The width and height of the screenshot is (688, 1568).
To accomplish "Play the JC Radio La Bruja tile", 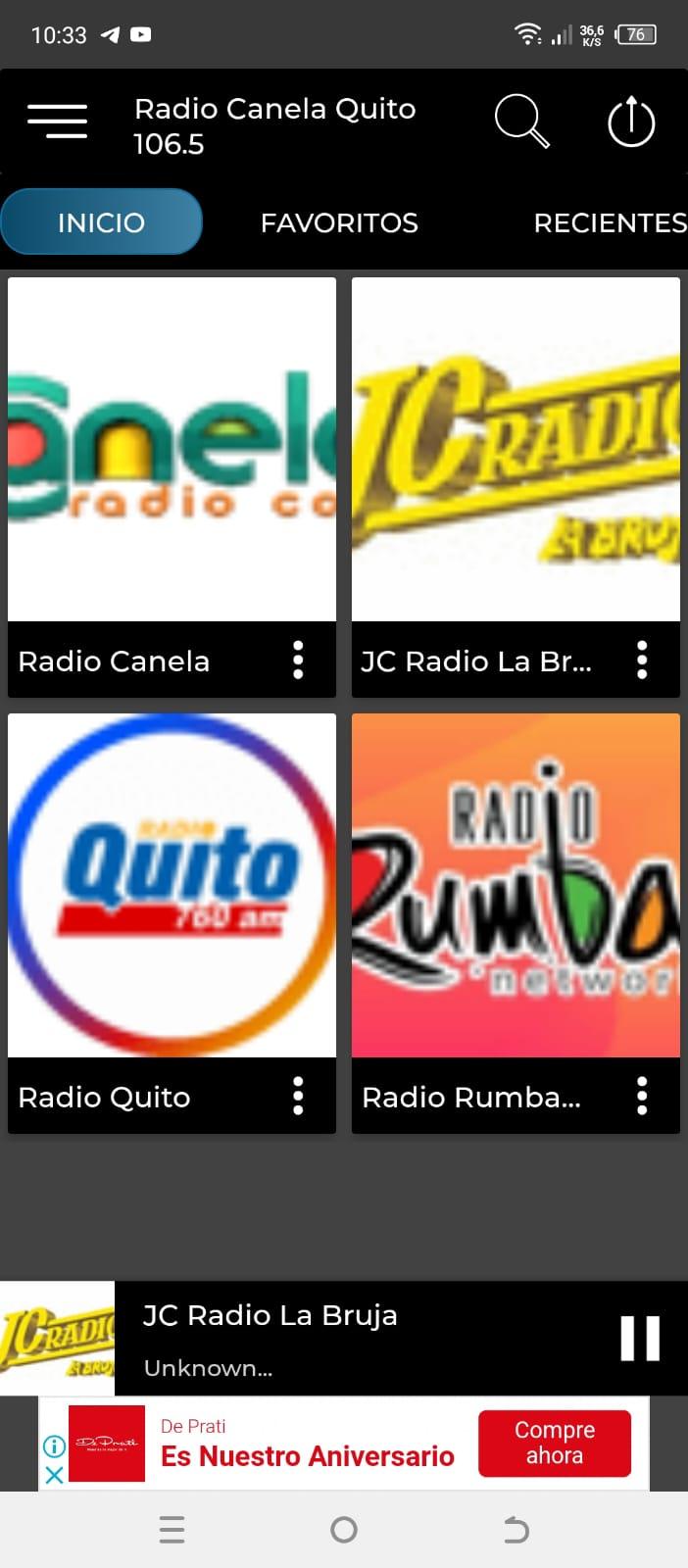I will (516, 449).
